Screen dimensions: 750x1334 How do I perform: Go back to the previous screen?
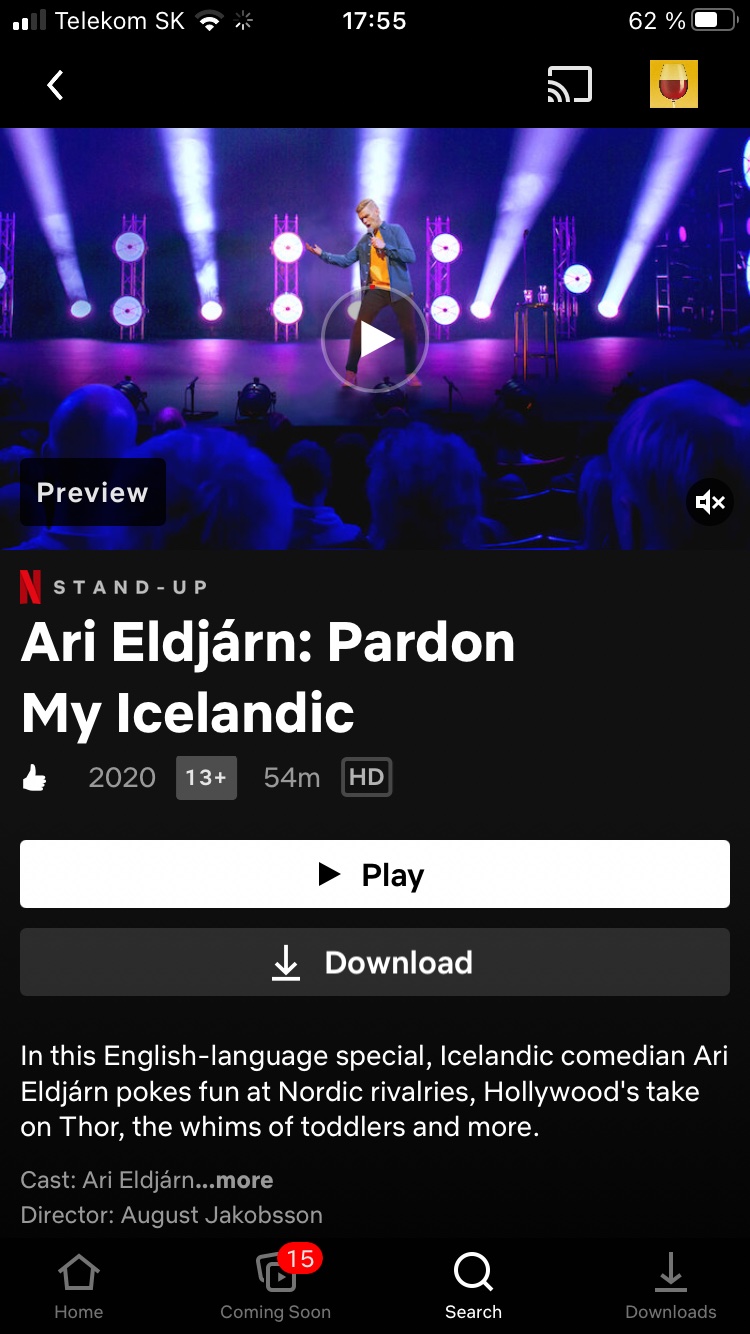56,86
